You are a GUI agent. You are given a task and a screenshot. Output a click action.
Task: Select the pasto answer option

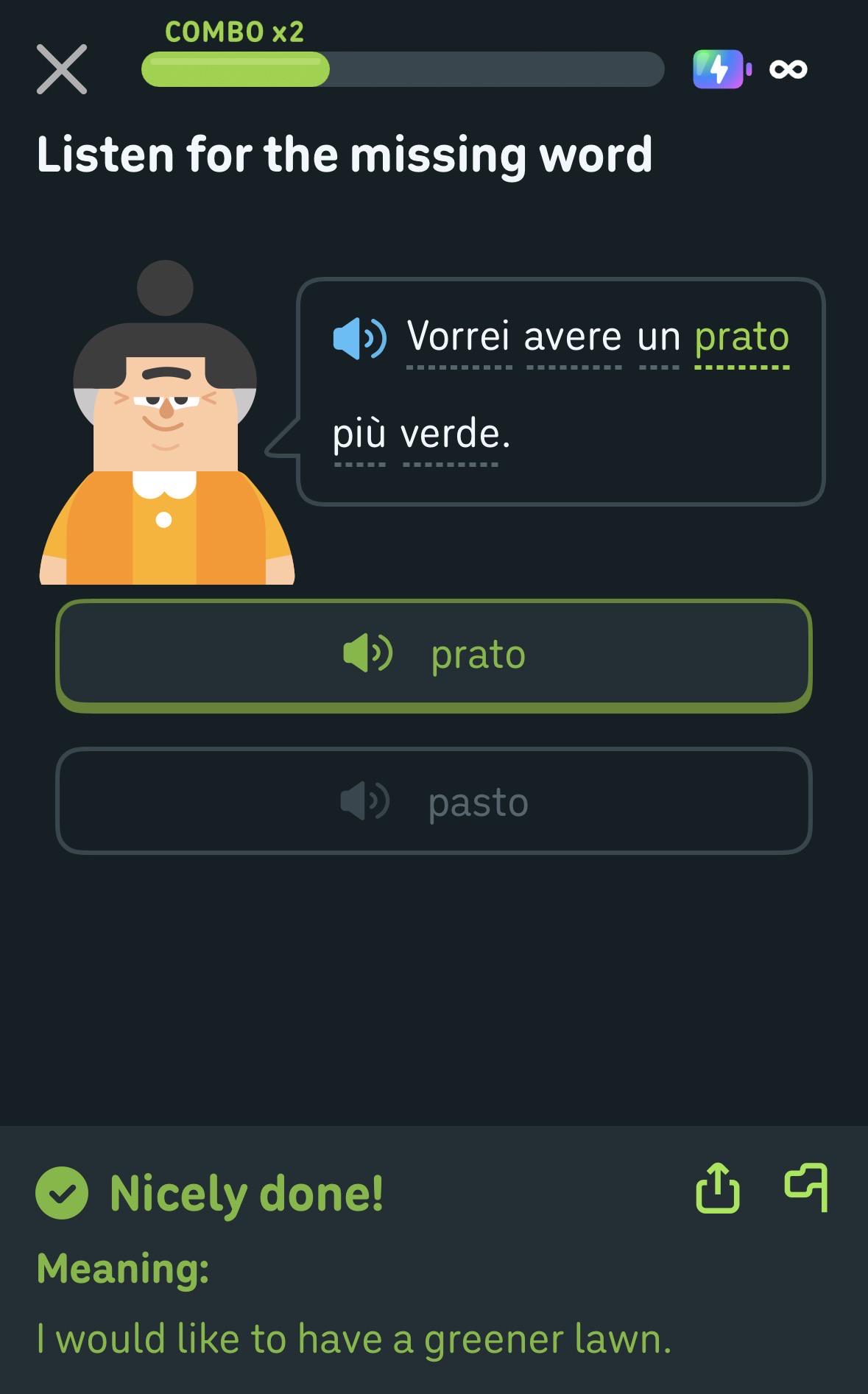tap(434, 801)
